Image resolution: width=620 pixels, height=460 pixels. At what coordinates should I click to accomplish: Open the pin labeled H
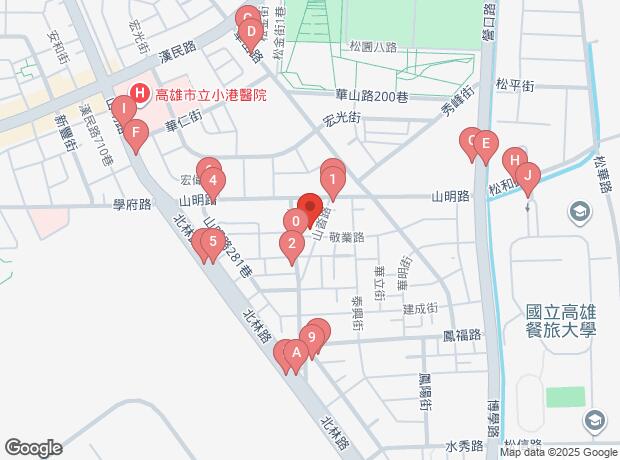click(x=513, y=160)
